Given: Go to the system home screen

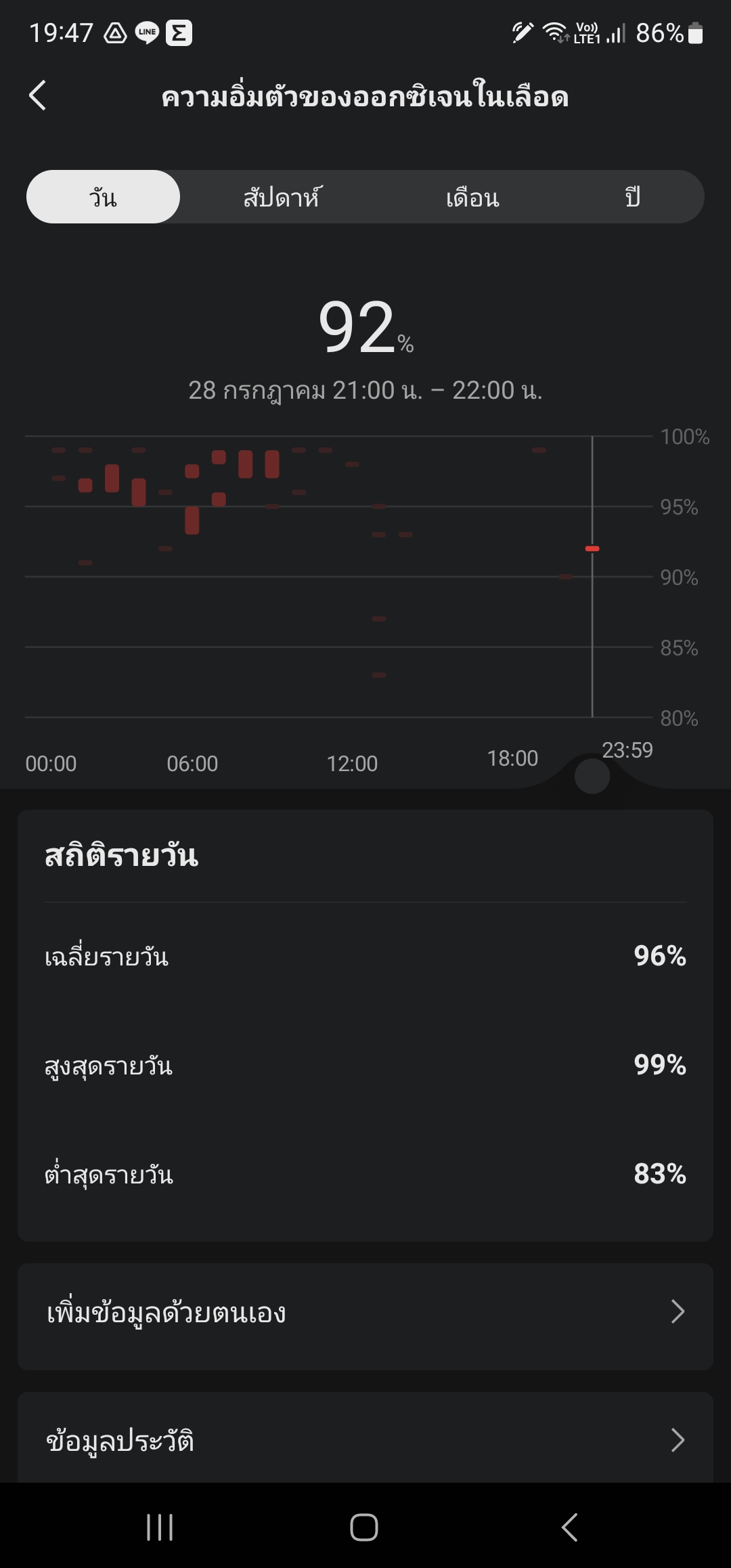Looking at the screenshot, I should pos(364,1527).
